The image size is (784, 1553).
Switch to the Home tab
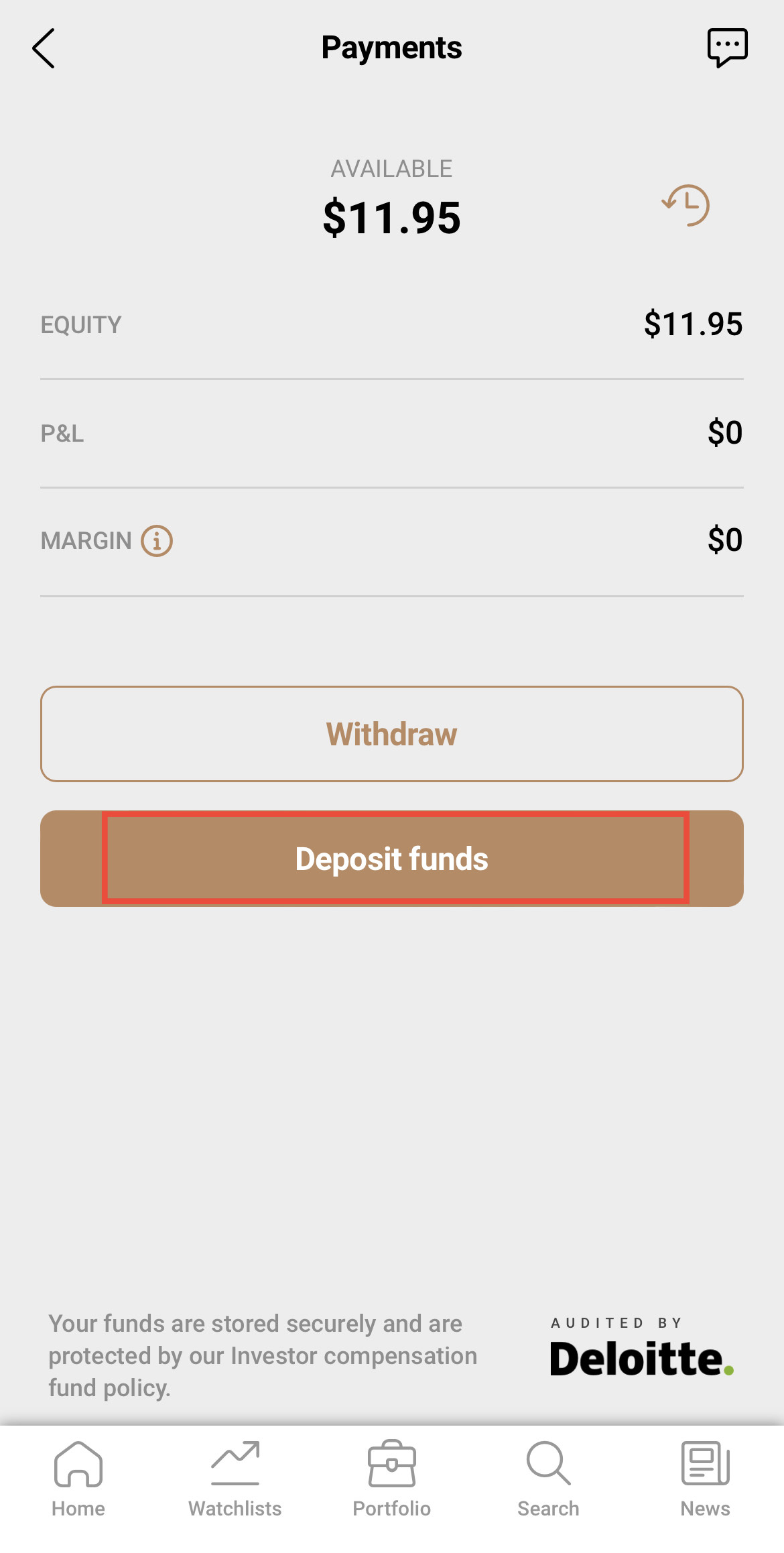(x=78, y=1479)
